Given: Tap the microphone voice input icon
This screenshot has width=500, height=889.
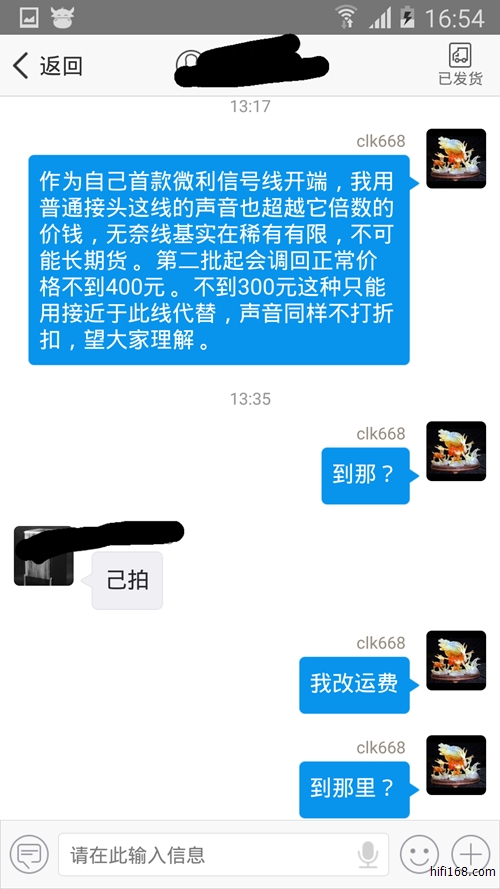Looking at the screenshot, I should [x=368, y=854].
